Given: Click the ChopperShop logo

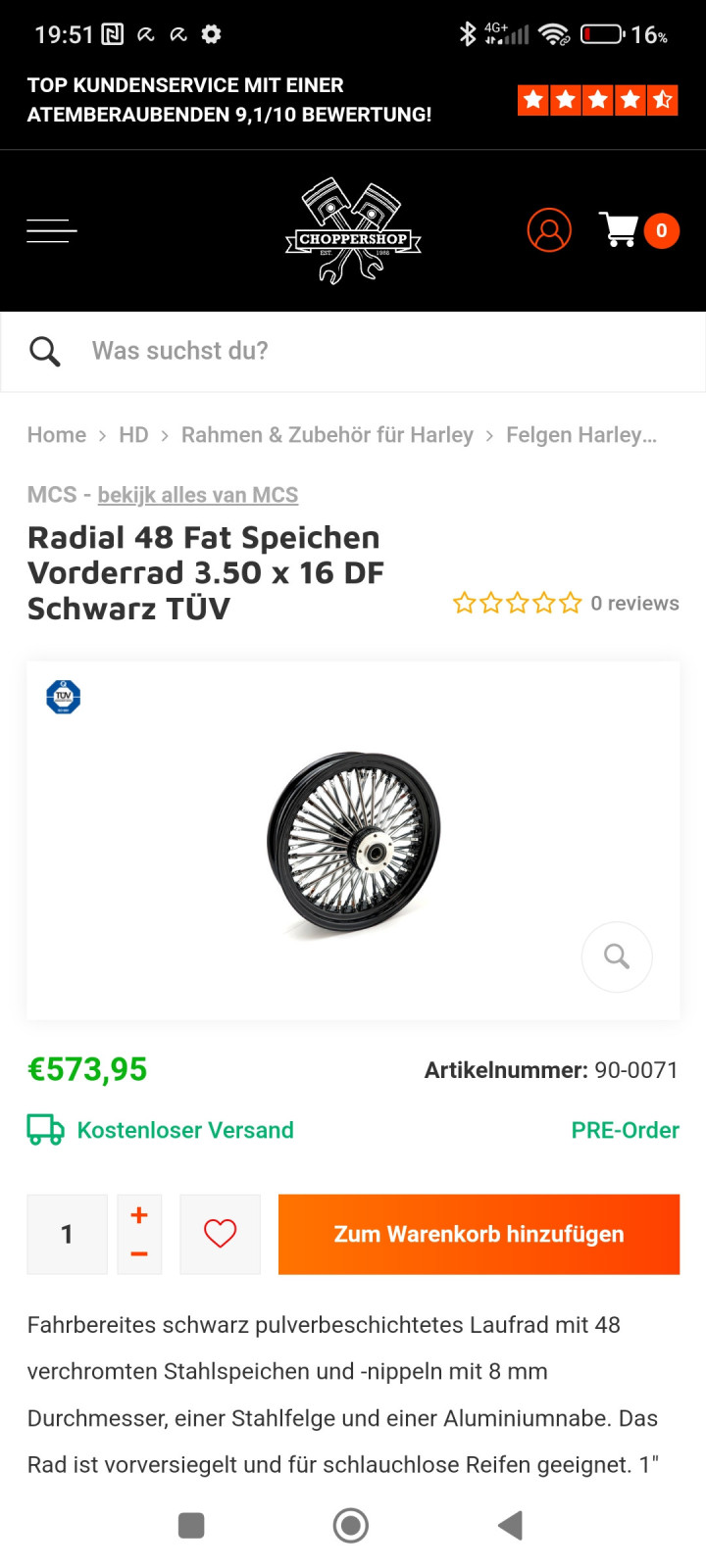Looking at the screenshot, I should click(x=353, y=230).
